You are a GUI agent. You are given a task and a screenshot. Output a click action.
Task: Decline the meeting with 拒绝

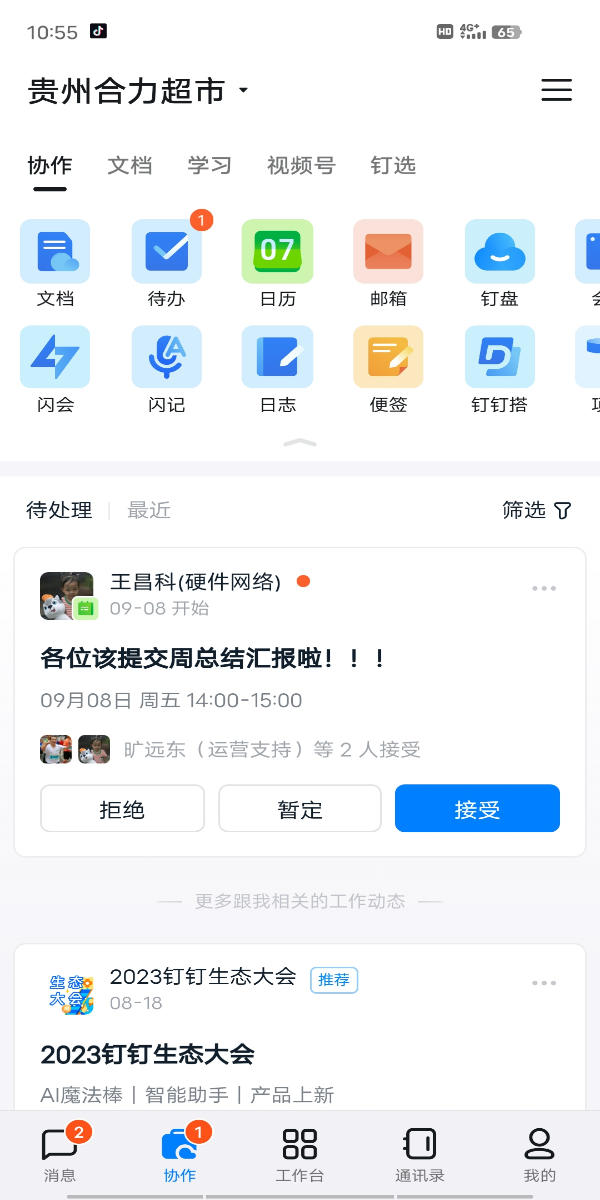click(122, 809)
